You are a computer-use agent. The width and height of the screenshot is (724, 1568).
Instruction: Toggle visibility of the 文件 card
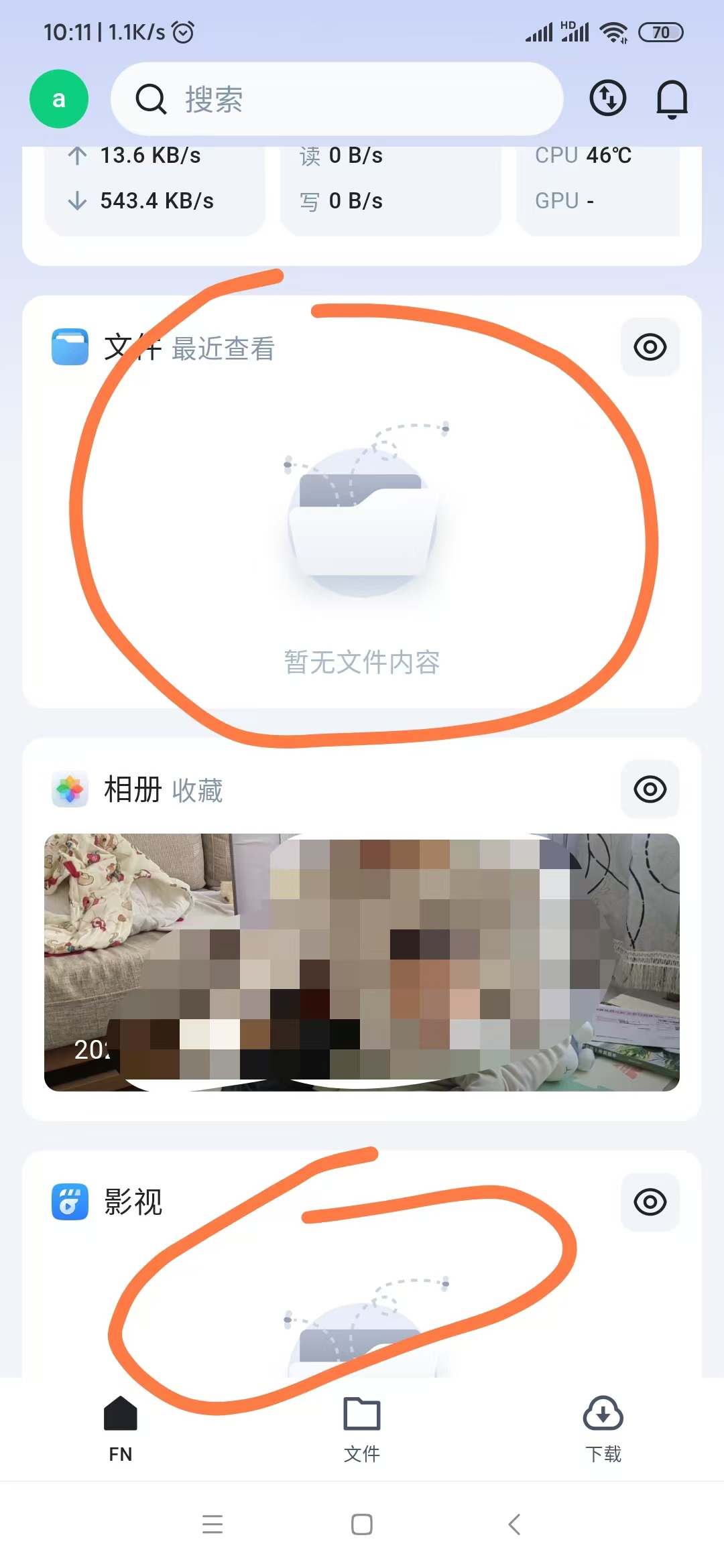[x=650, y=347]
